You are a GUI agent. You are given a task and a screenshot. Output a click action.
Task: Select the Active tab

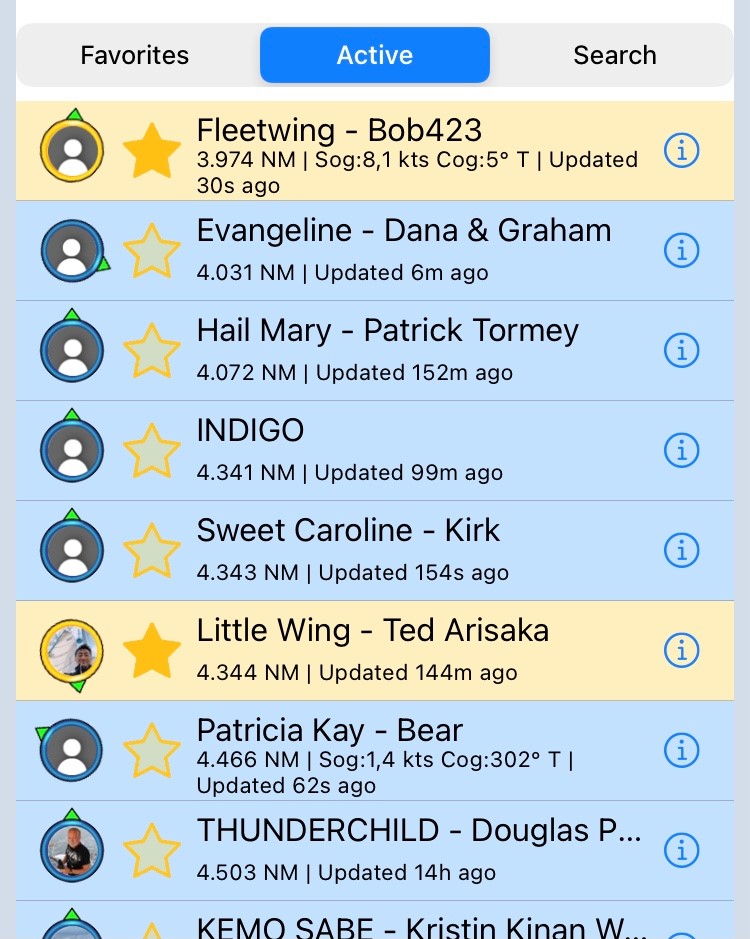click(x=375, y=55)
